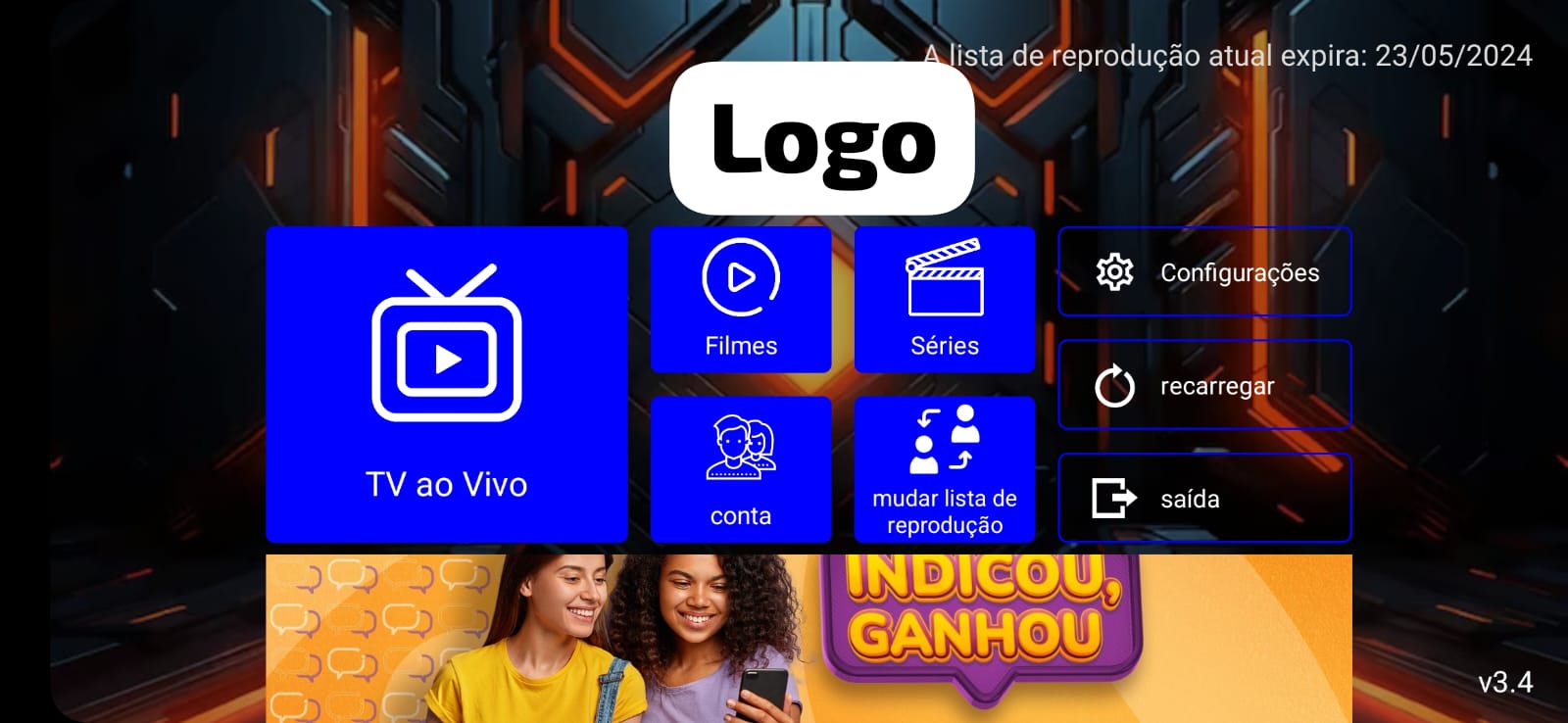The width and height of the screenshot is (1568, 723).
Task: Open Configurações settings
Action: [x=1204, y=272]
